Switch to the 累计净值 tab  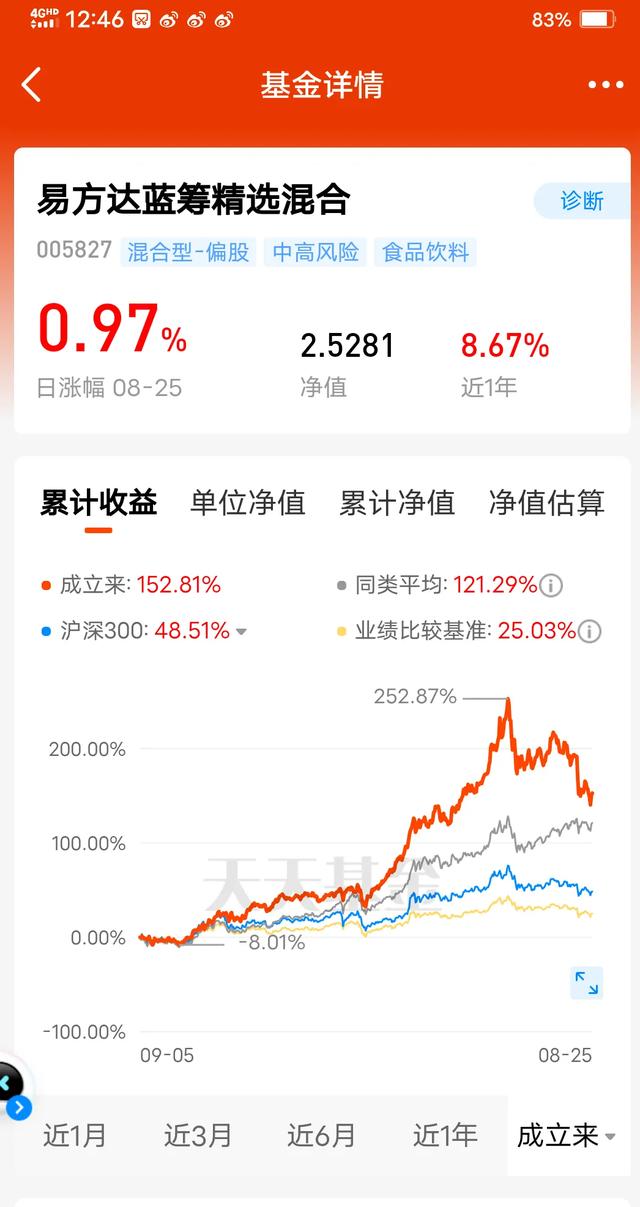pos(397,502)
